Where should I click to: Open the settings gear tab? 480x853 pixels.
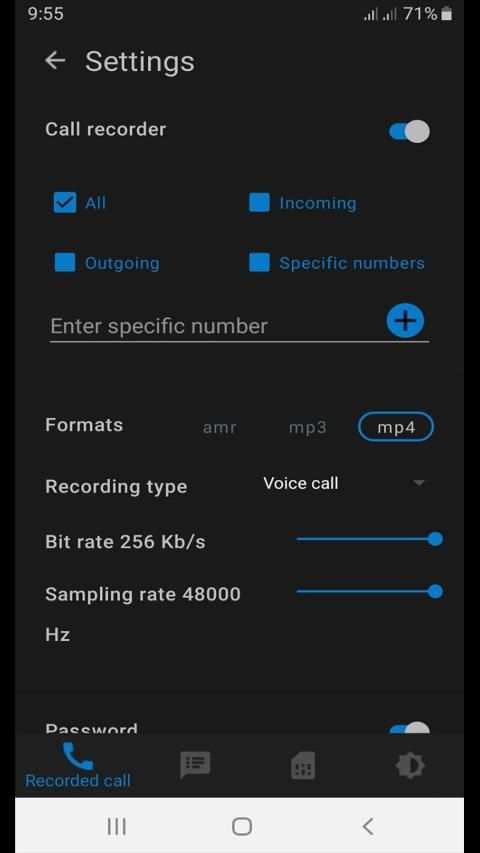click(410, 765)
